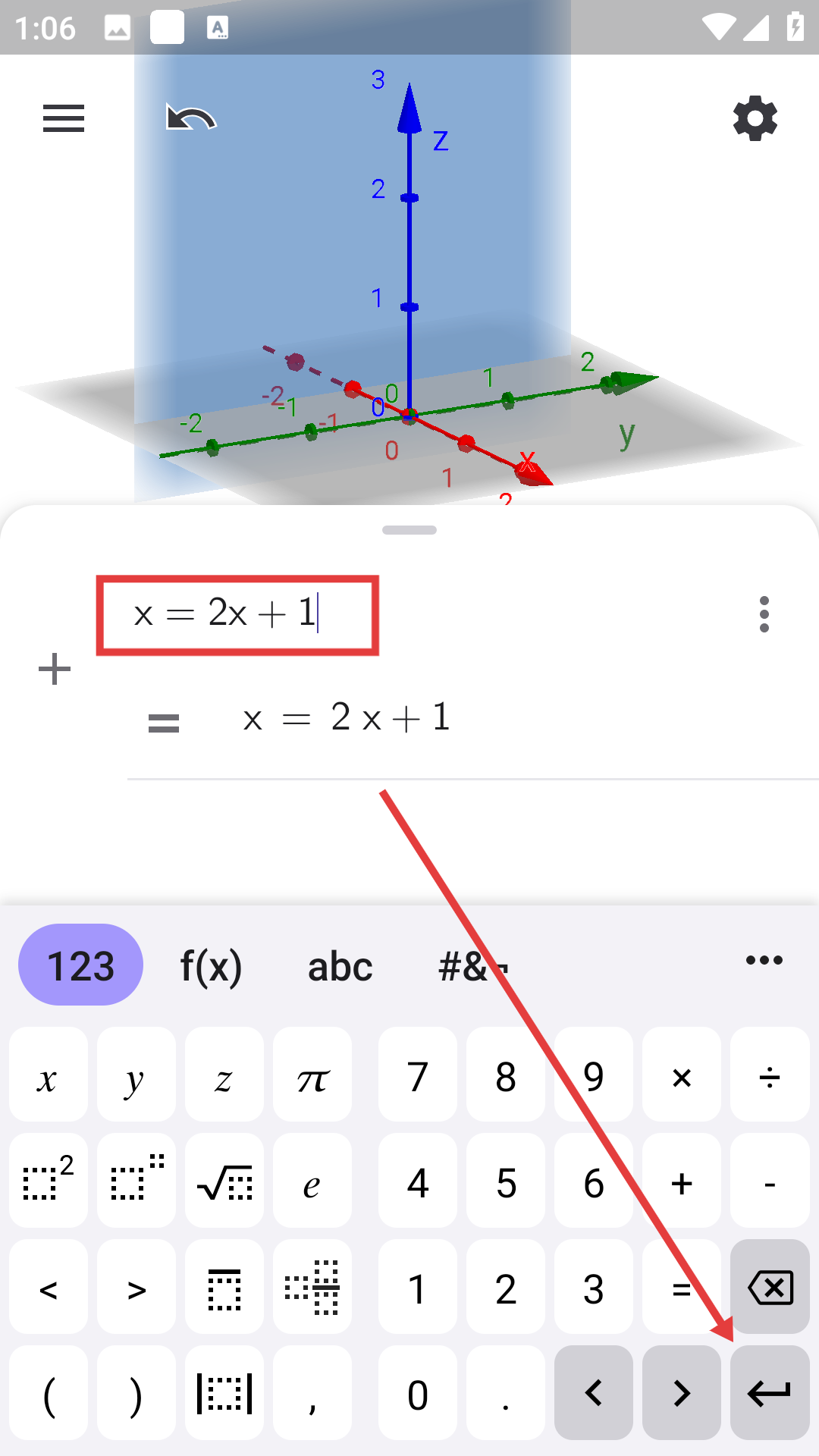Move cursor left using the arrow key
The image size is (819, 1456).
coord(594,1393)
